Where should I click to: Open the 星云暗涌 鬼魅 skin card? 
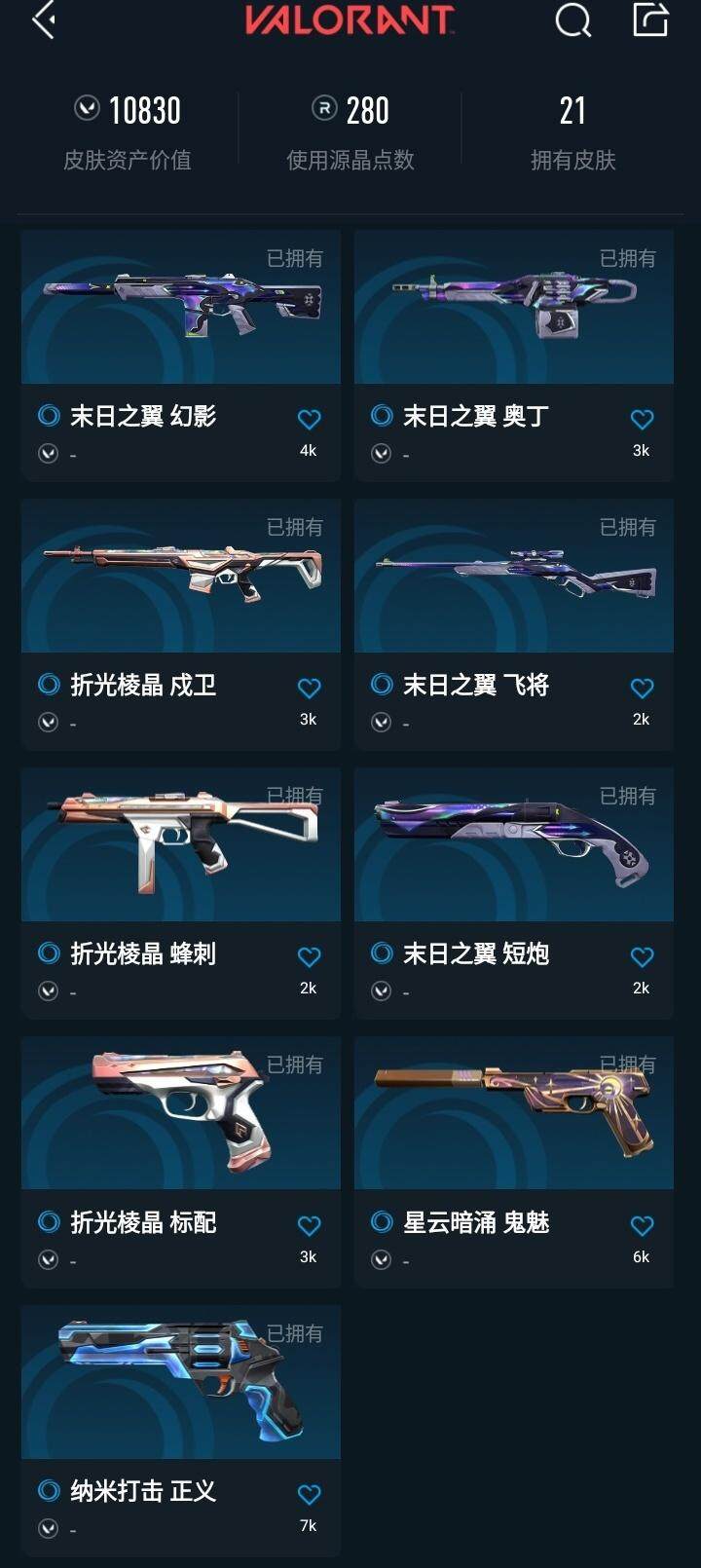click(x=514, y=1114)
